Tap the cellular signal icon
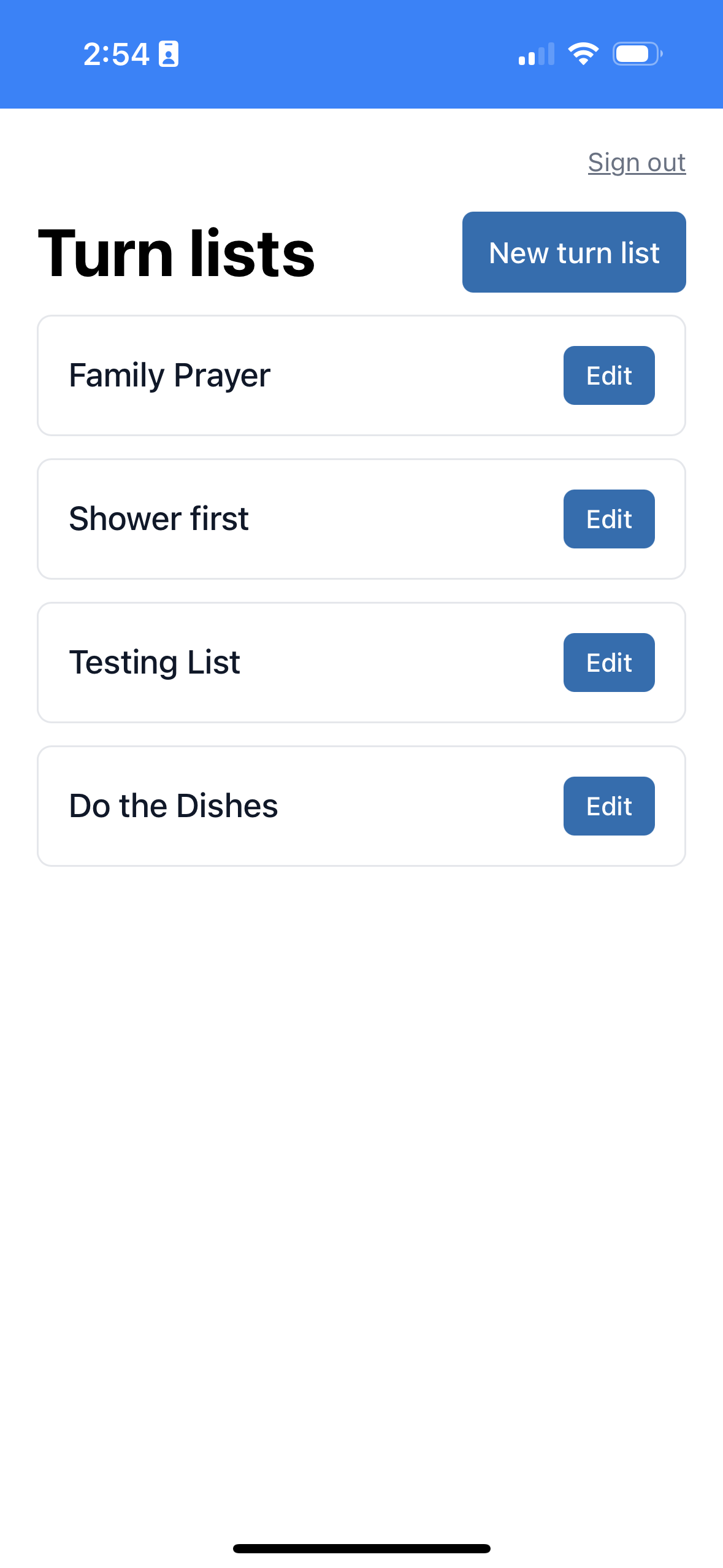The width and height of the screenshot is (723, 1568). (x=535, y=54)
